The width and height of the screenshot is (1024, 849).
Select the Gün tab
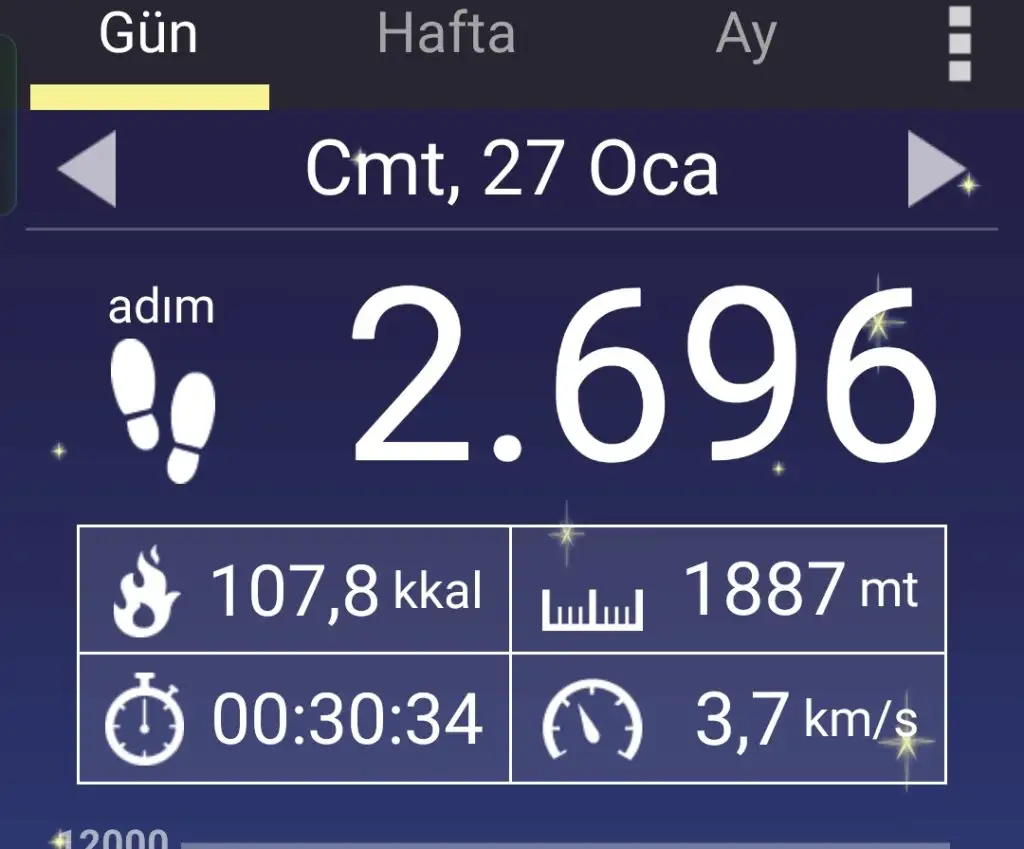[x=149, y=35]
